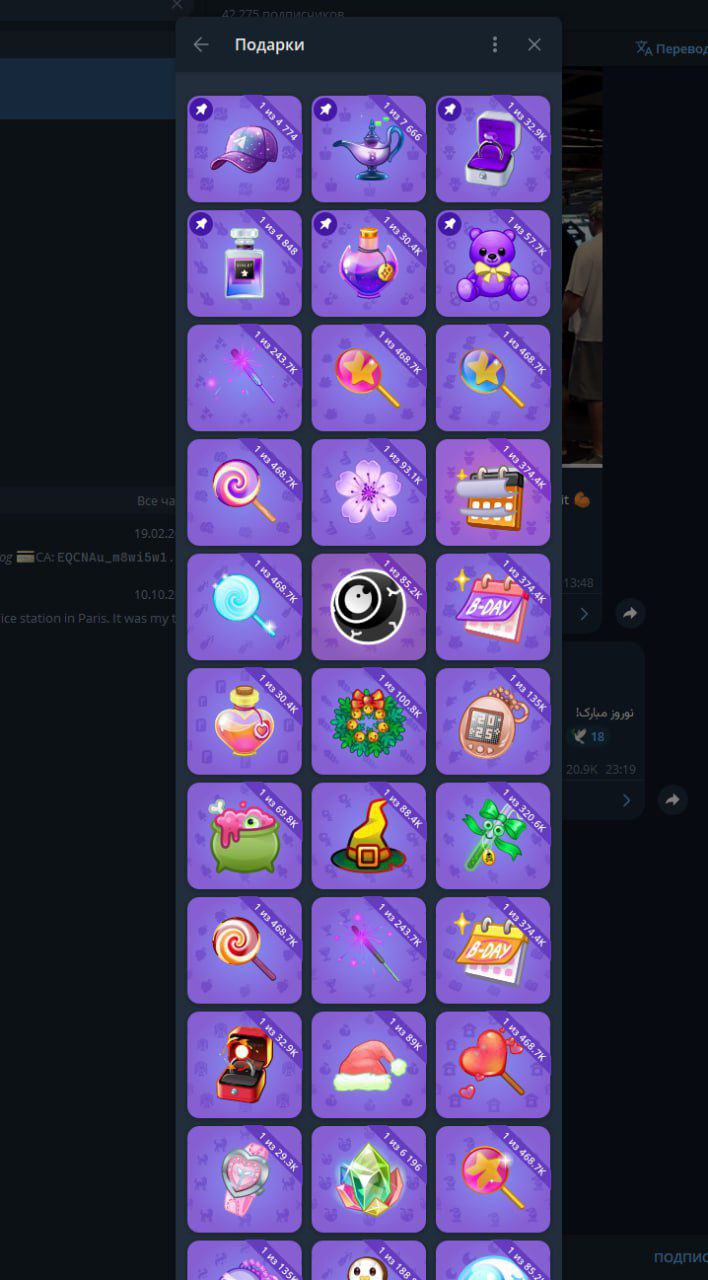Open the black eyeball gift
Viewport: 708px width, 1280px height.
tap(368, 607)
